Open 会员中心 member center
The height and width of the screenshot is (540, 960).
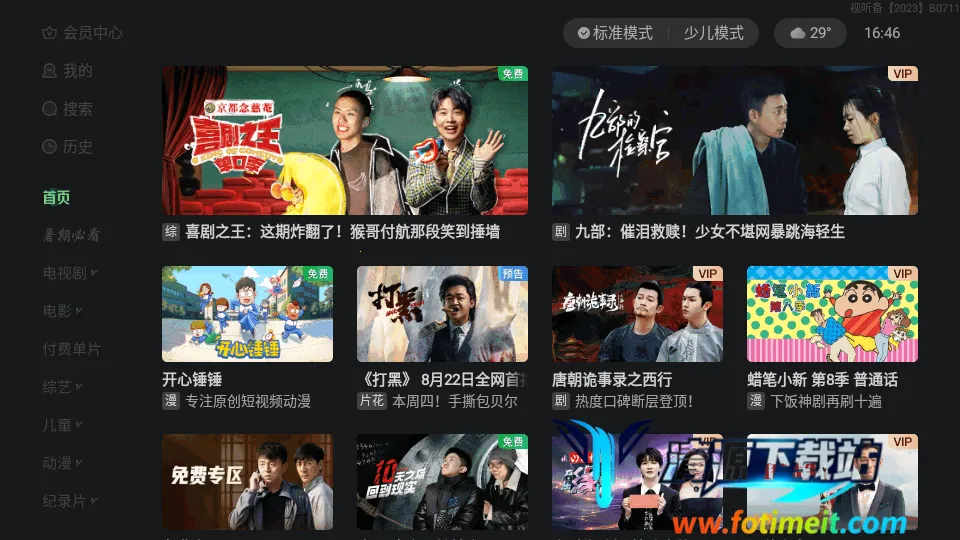82,33
